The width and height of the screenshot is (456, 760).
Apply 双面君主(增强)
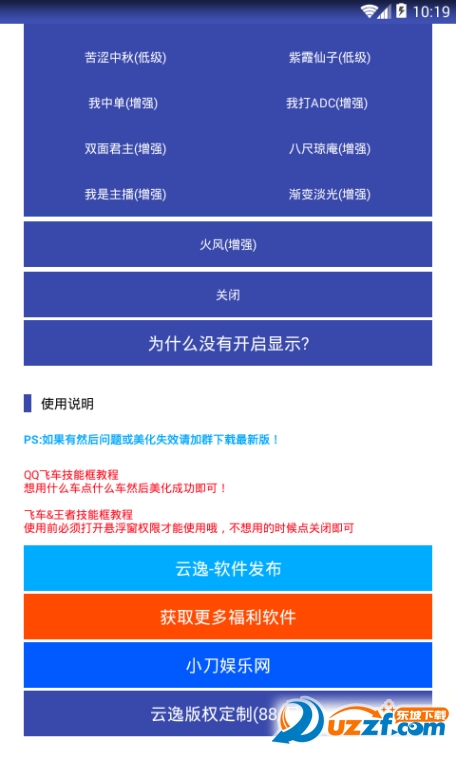click(126, 149)
